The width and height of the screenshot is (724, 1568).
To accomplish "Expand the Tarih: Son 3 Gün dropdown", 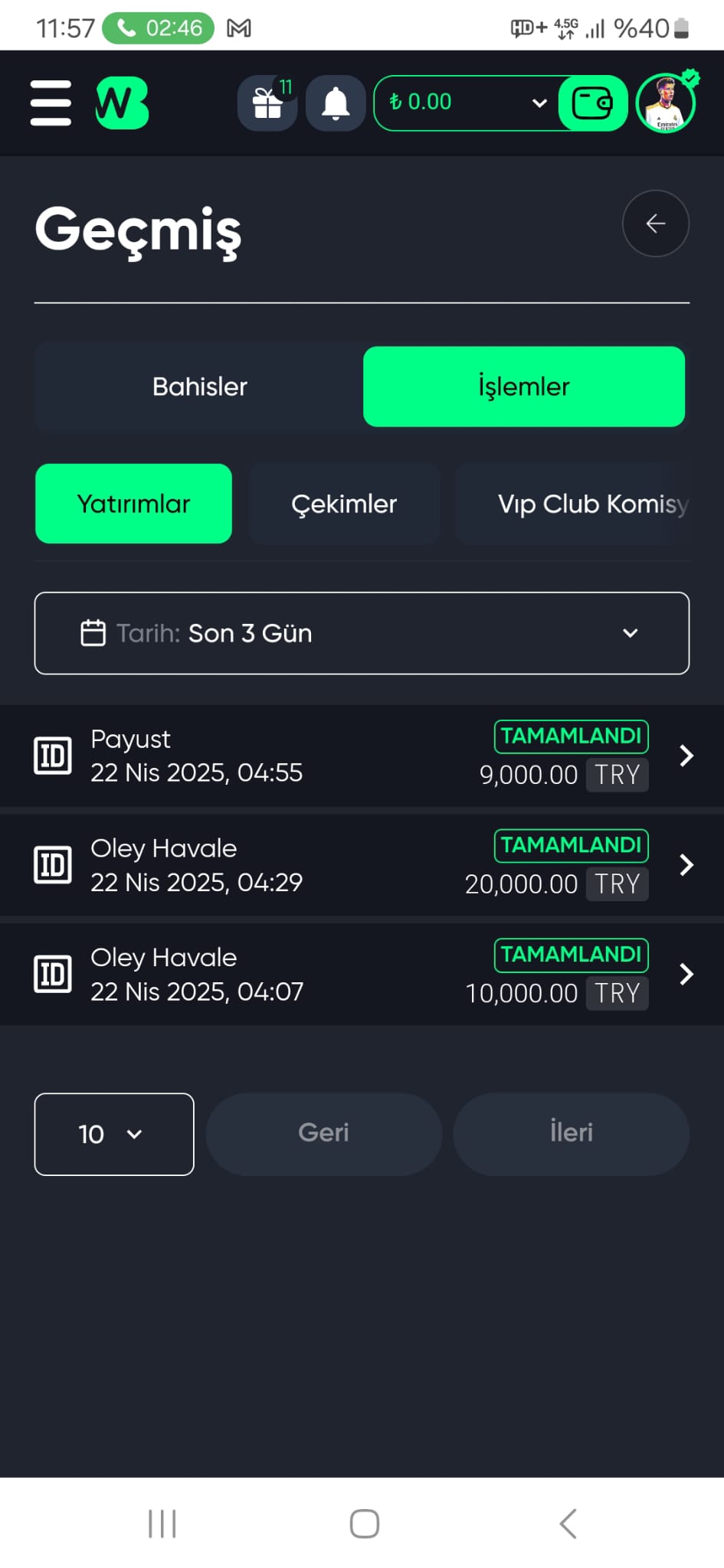I will [x=362, y=633].
